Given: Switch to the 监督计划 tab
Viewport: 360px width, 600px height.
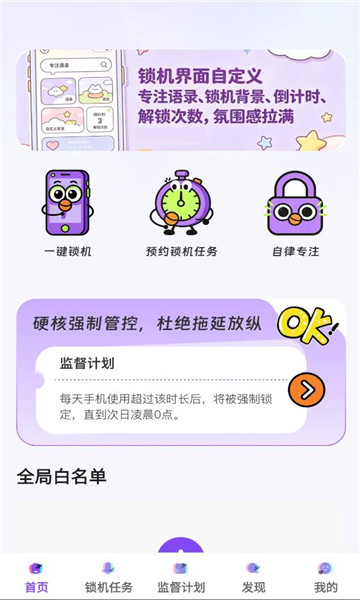Looking at the screenshot, I should tap(181, 577).
